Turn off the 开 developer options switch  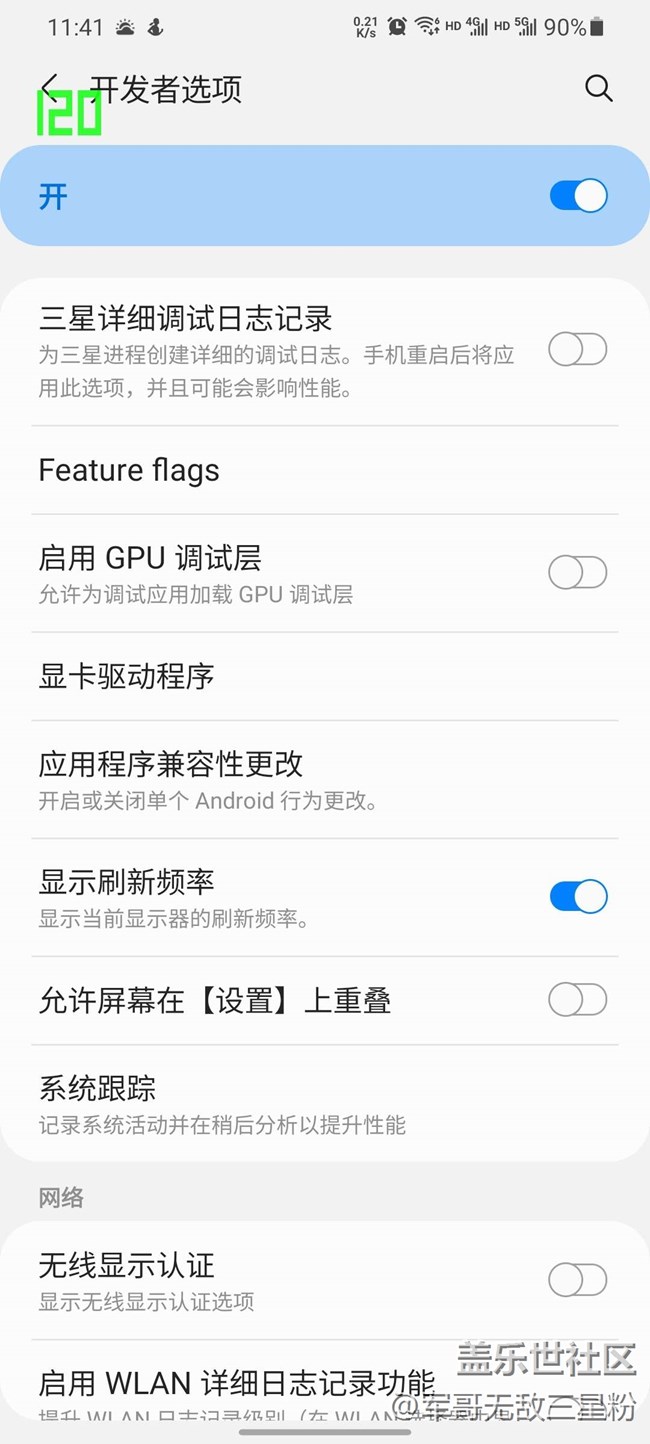[x=578, y=196]
